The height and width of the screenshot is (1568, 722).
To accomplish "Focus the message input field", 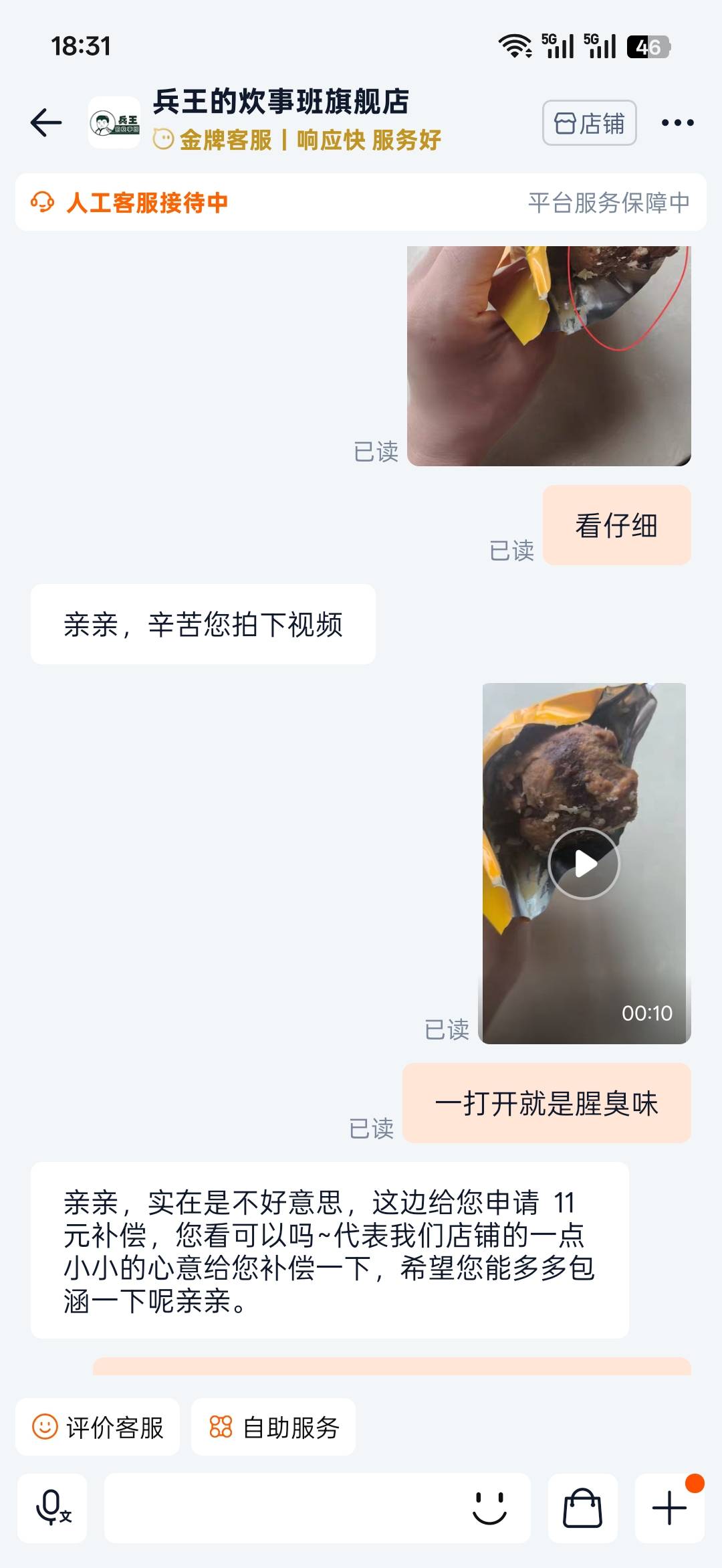I will (x=281, y=1508).
